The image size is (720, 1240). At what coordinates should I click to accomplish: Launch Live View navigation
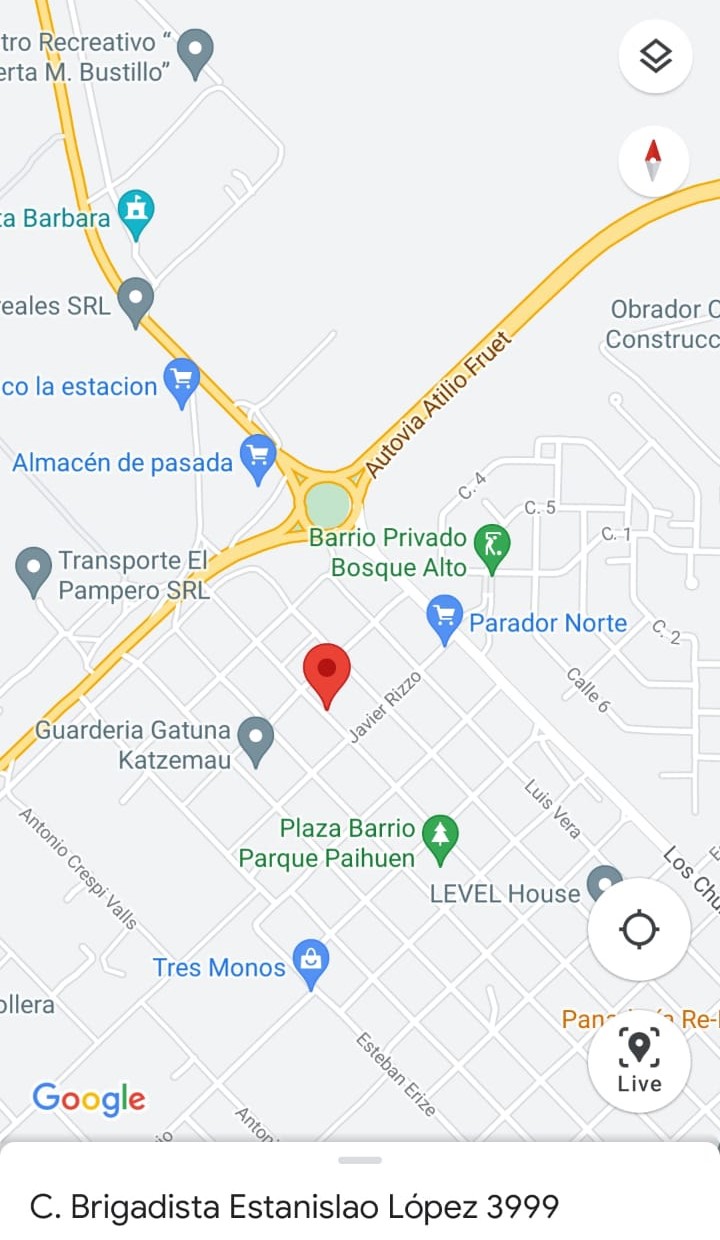point(639,1061)
